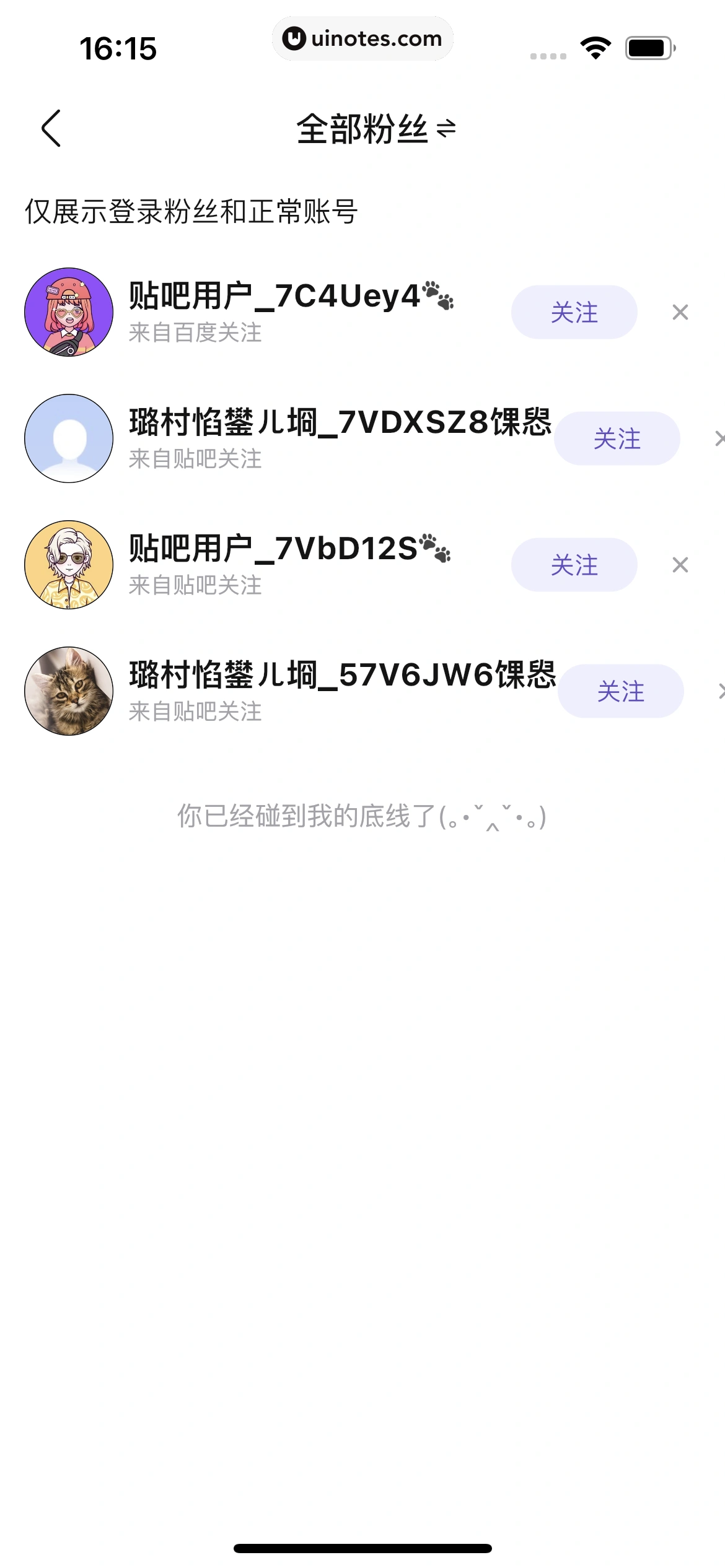The height and width of the screenshot is (1568, 725).
Task: Follow the user ending in 7VDXSZ8
Action: click(x=617, y=438)
